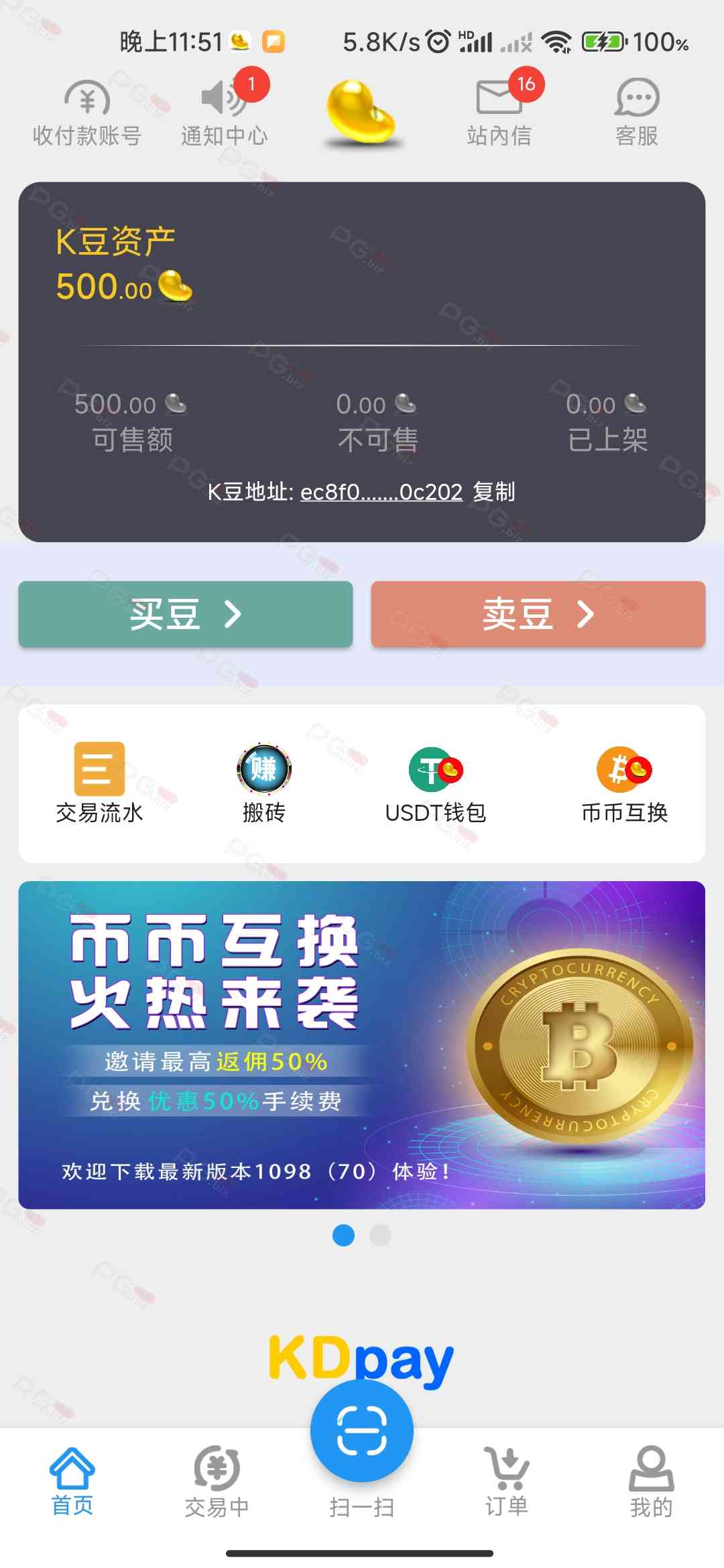Open 收付款账号 payment accounts

(87, 113)
